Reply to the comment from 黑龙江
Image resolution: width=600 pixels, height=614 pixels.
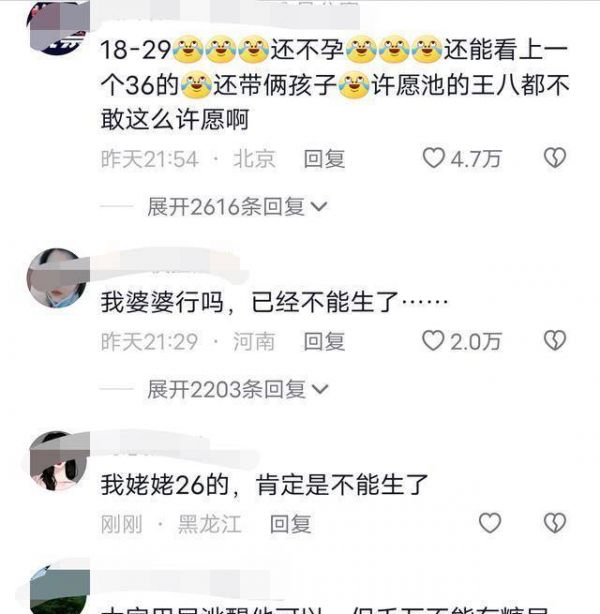(291, 523)
